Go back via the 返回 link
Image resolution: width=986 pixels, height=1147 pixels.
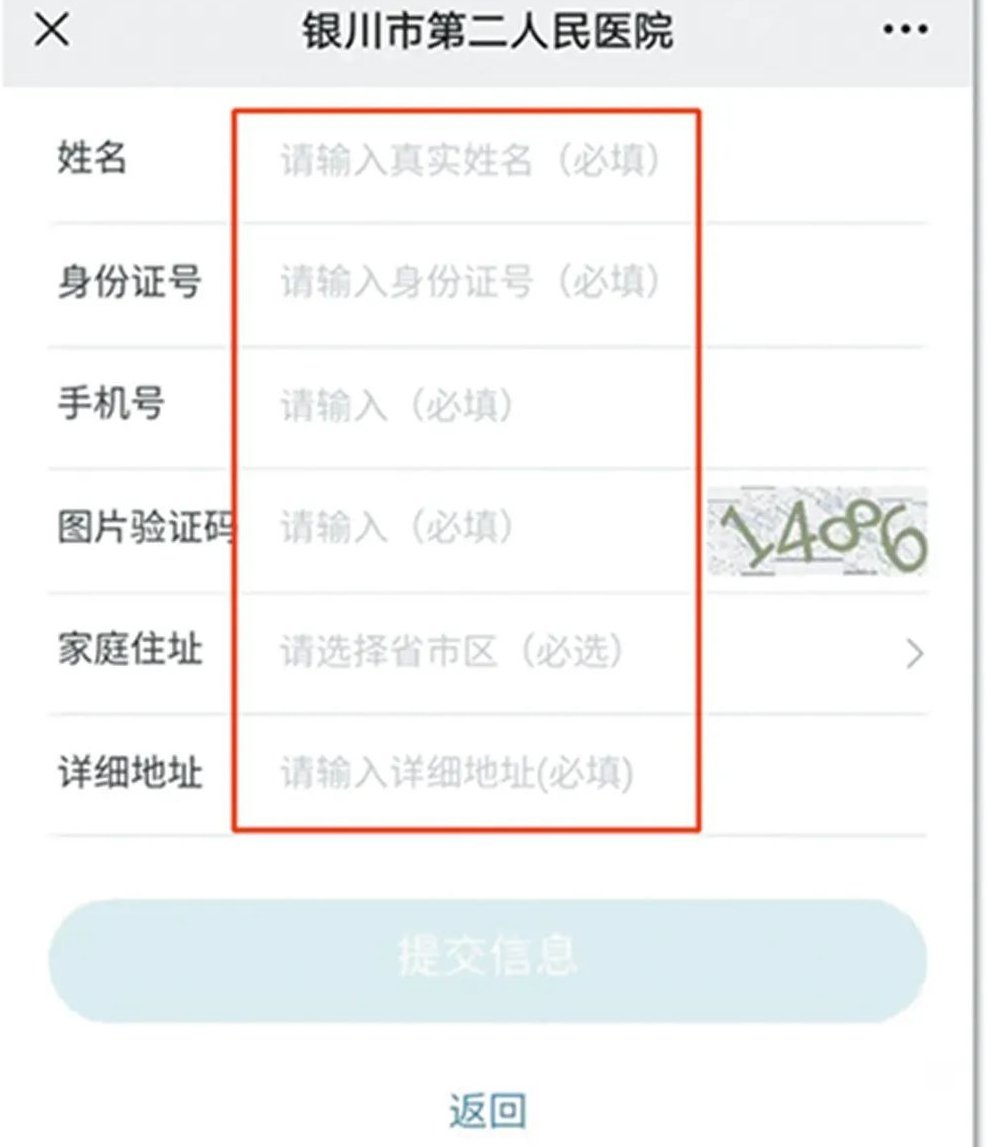pos(487,1110)
